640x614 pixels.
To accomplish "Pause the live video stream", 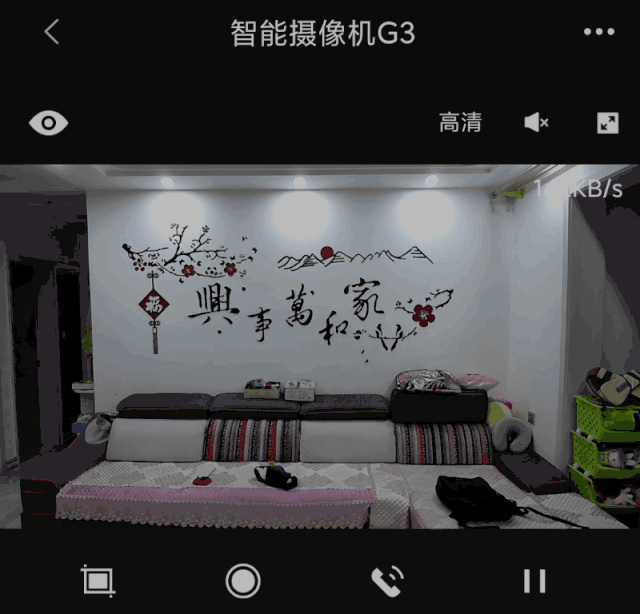I will [535, 580].
